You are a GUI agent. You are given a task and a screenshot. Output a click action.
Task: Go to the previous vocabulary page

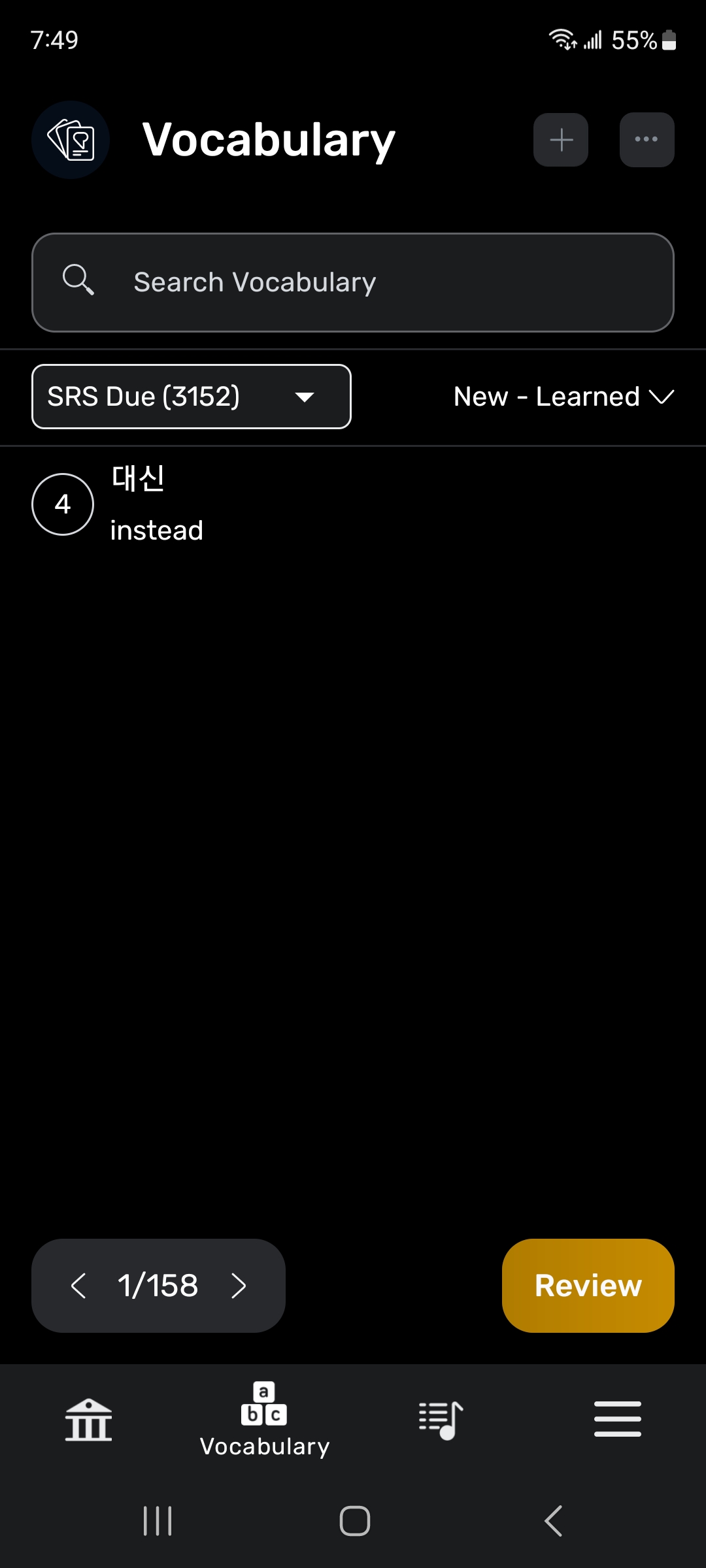78,1286
